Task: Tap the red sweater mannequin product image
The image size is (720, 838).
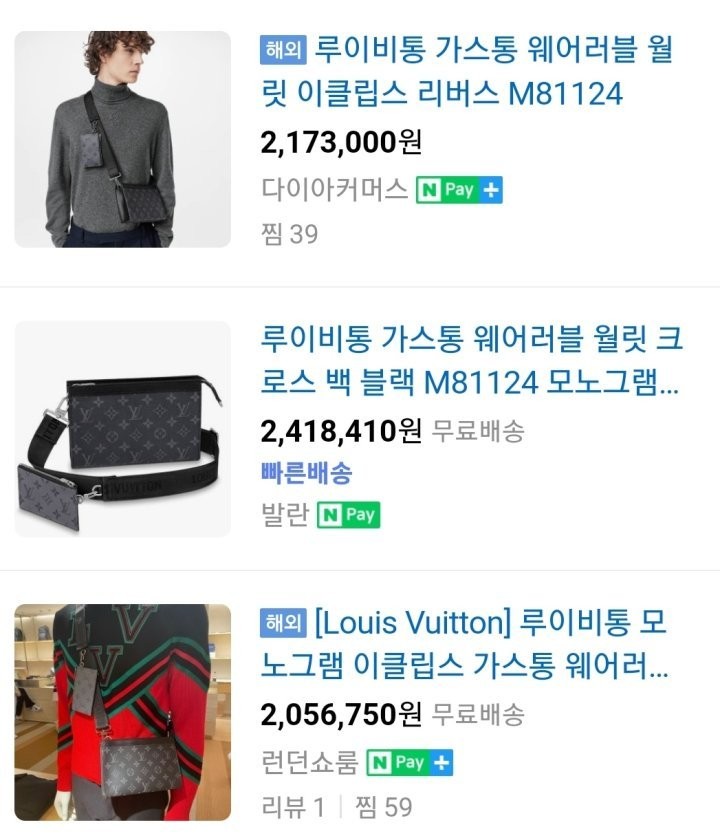Action: pyautogui.click(x=123, y=712)
